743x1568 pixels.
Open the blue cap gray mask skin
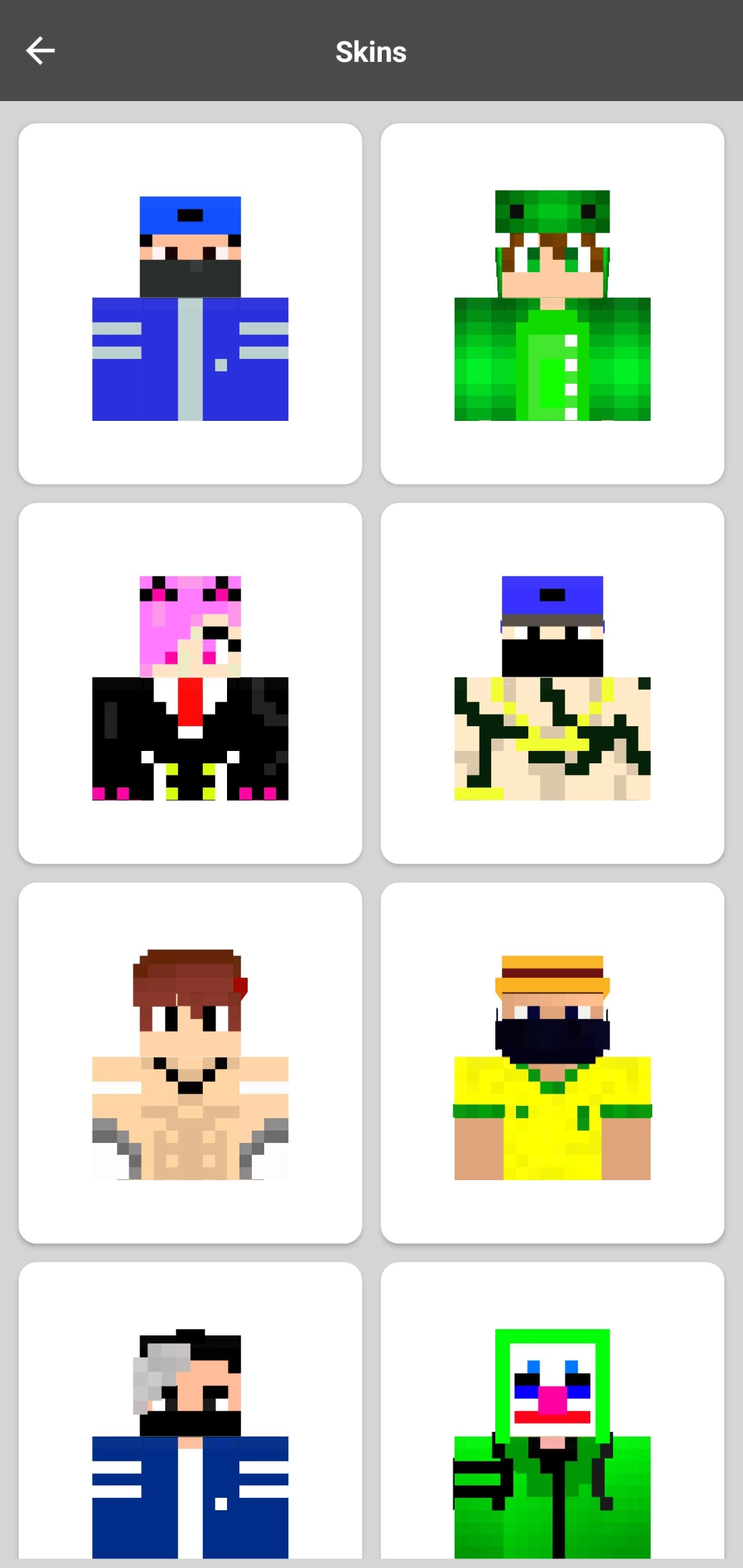190,304
